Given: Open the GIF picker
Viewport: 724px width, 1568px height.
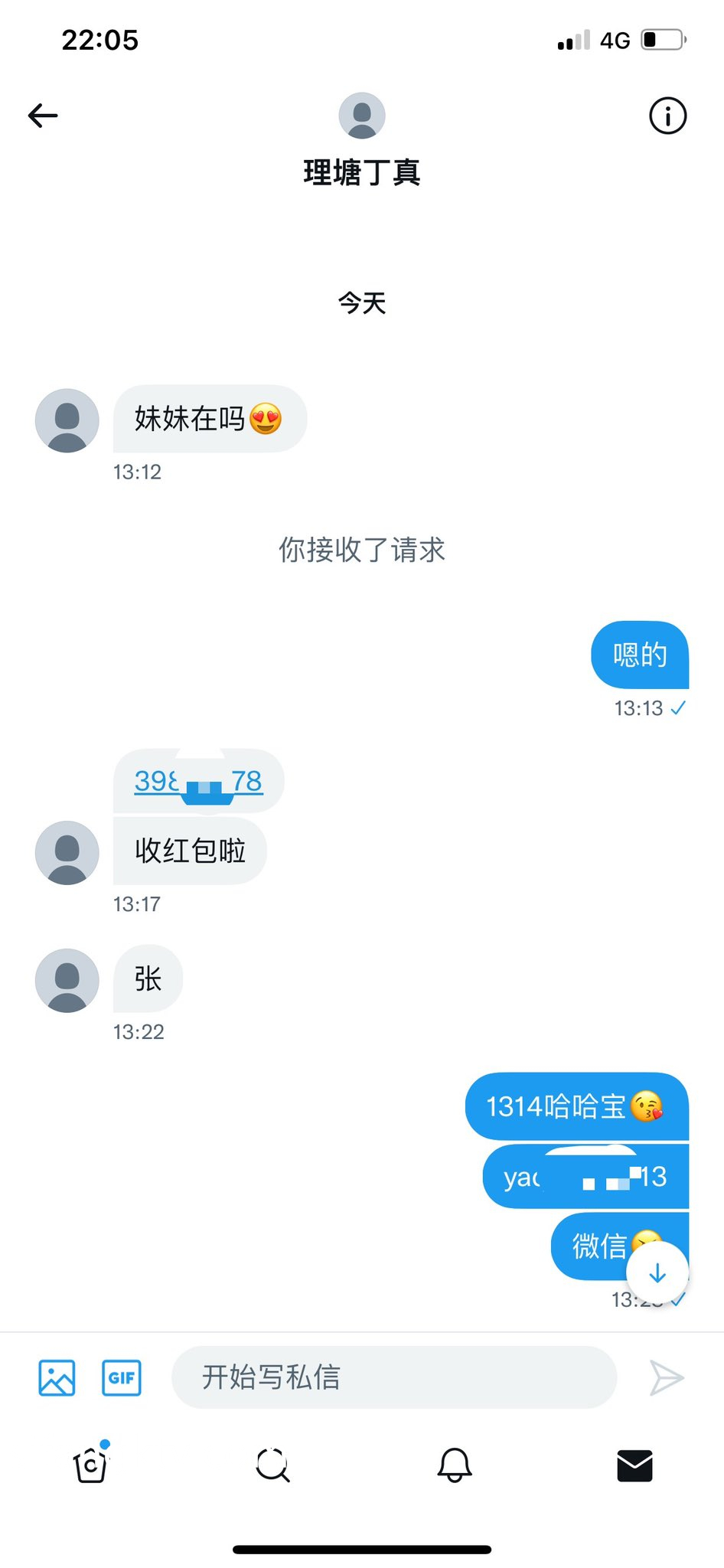Looking at the screenshot, I should (122, 1378).
